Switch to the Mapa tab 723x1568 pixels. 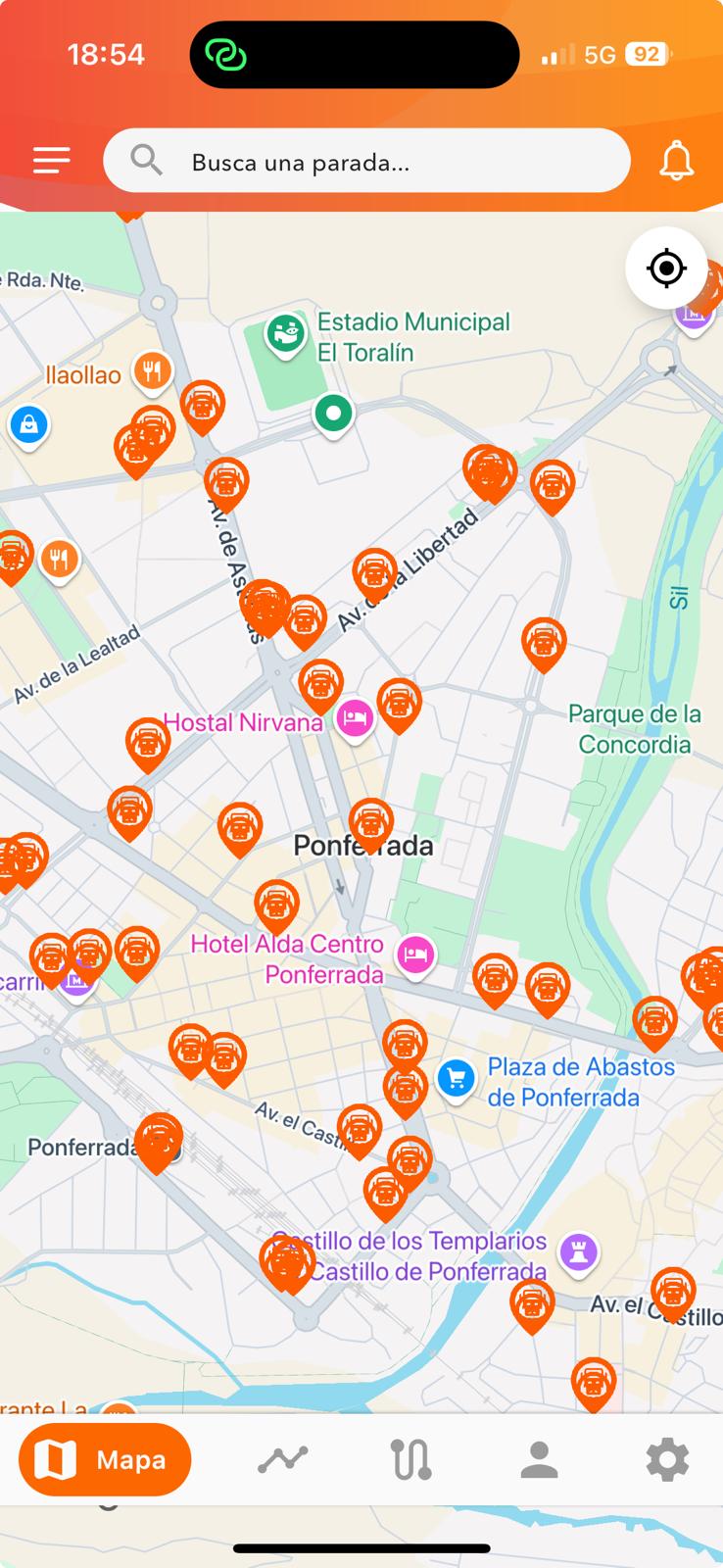pyautogui.click(x=105, y=1460)
